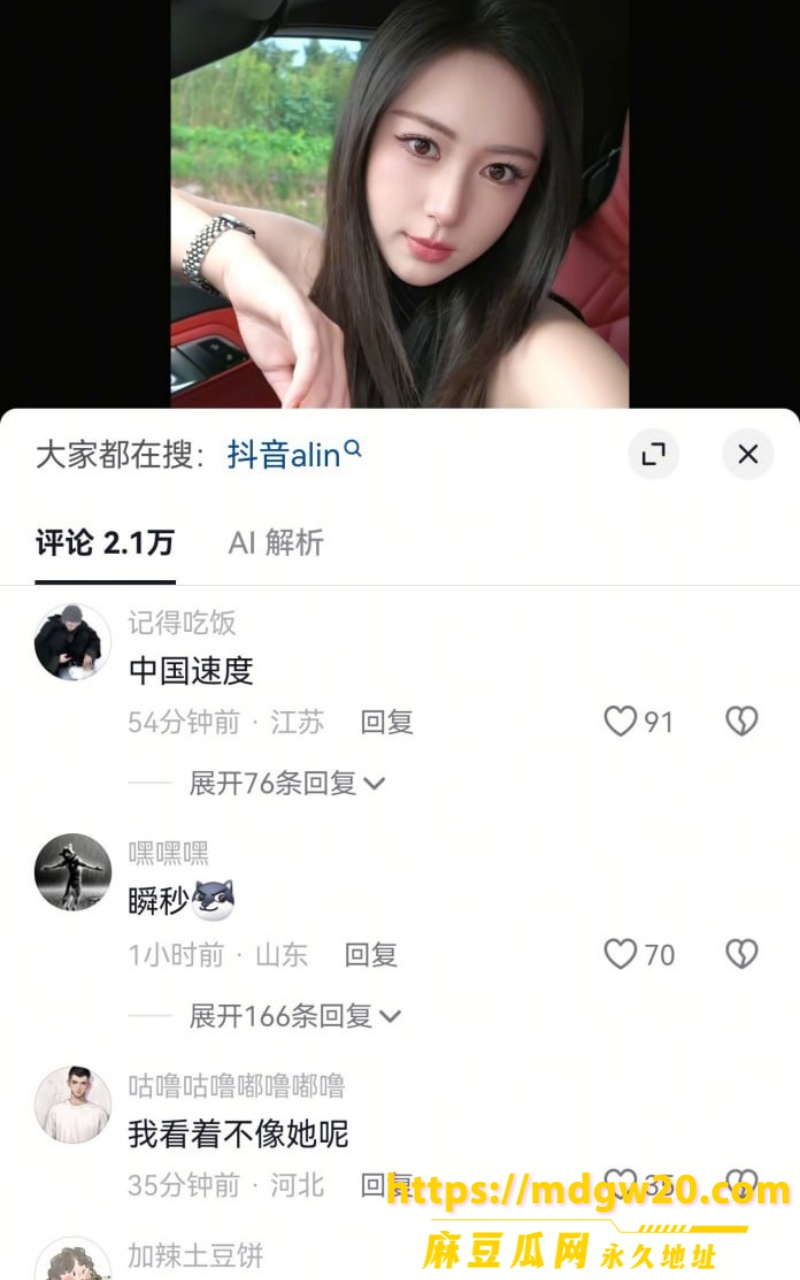Switch to the AI 解析 tab

276,543
